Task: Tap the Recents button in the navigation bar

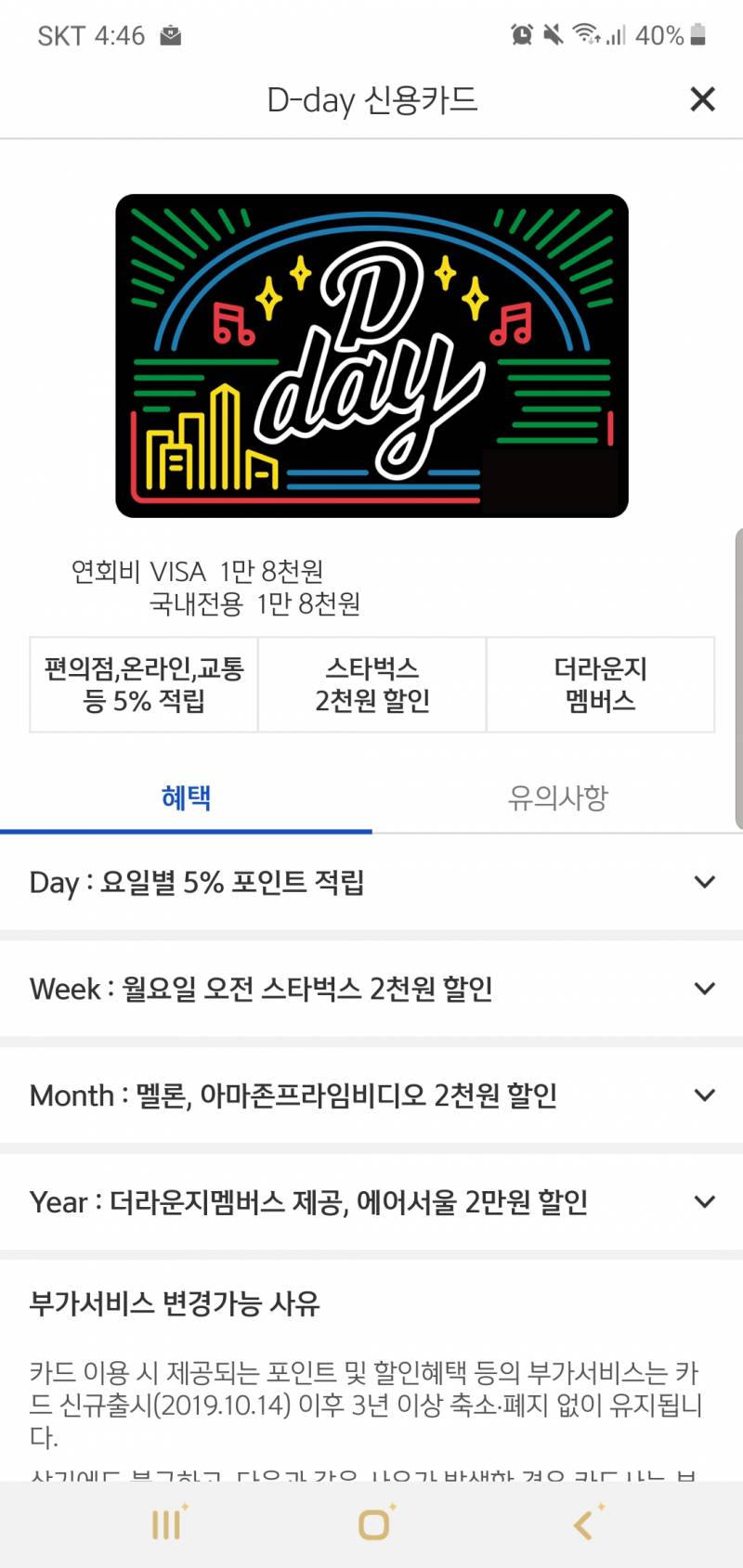Action: click(x=165, y=1523)
